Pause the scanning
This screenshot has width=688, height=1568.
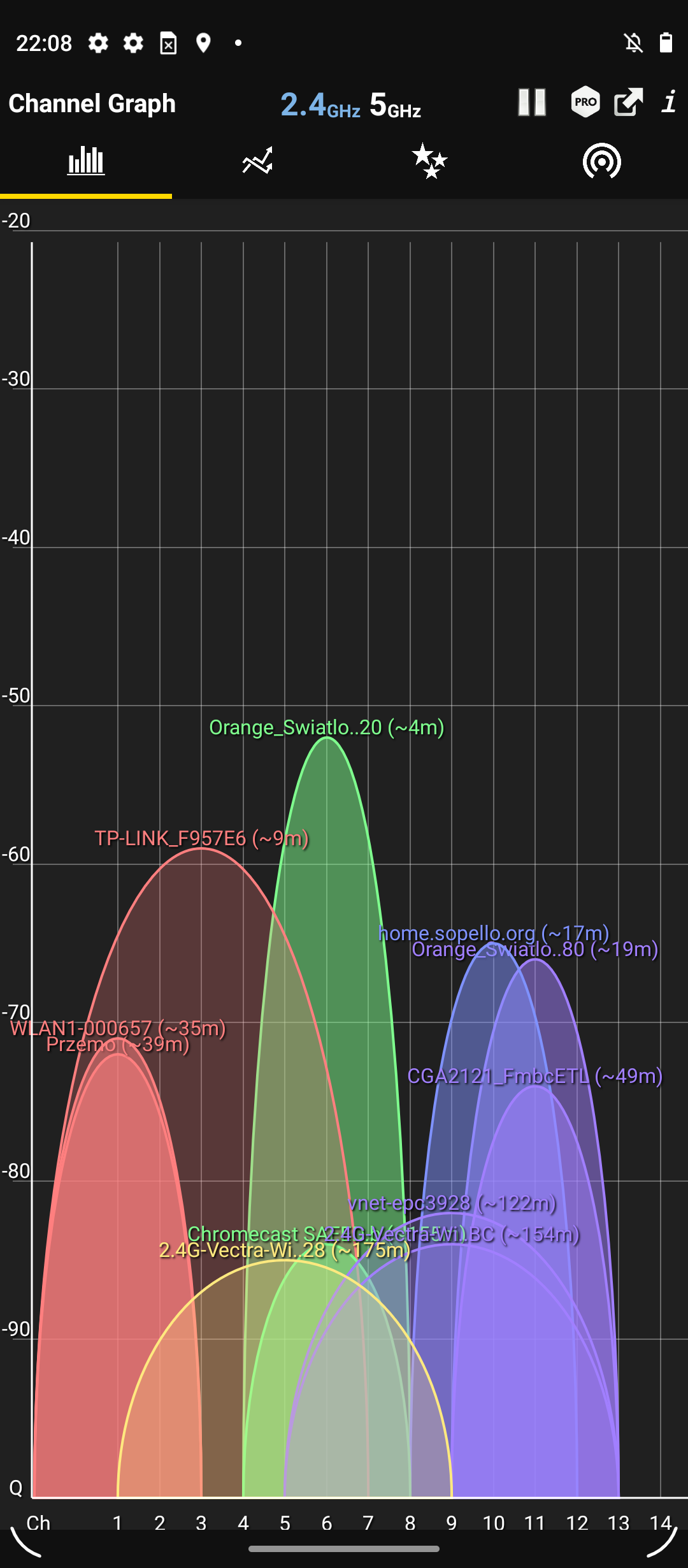click(x=532, y=102)
